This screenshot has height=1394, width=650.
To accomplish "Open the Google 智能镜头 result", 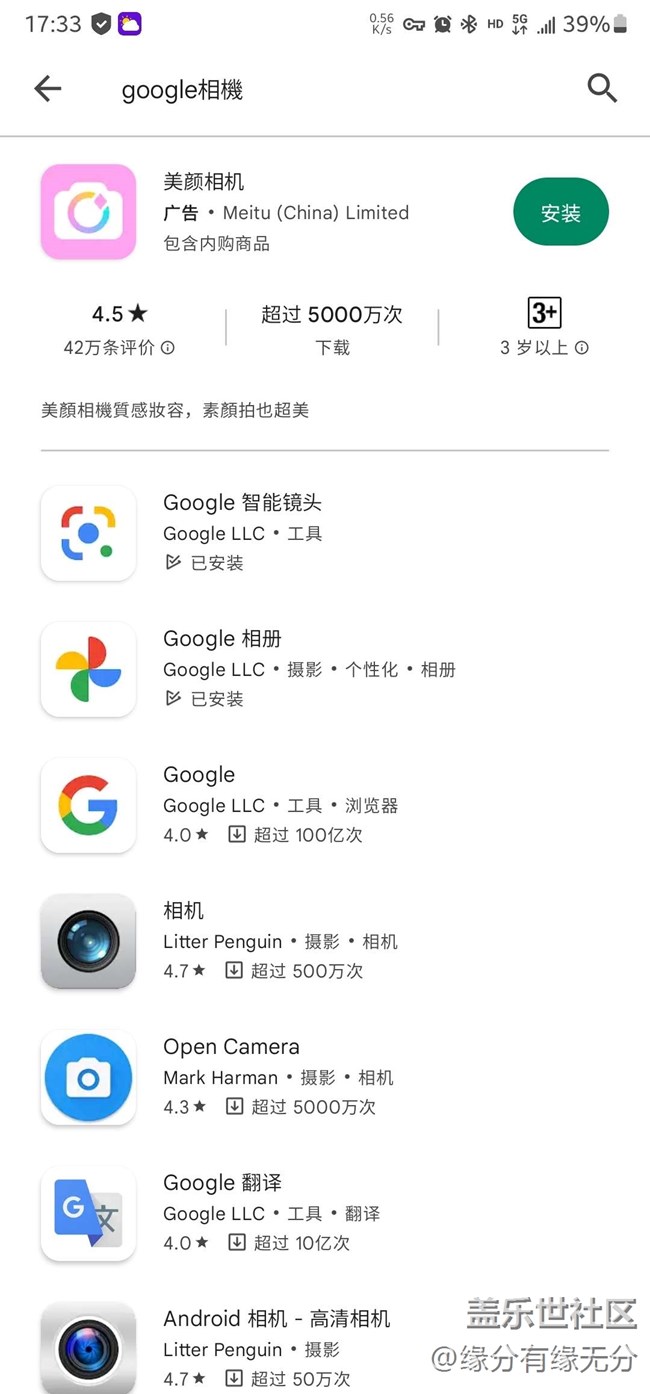I will click(x=325, y=533).
